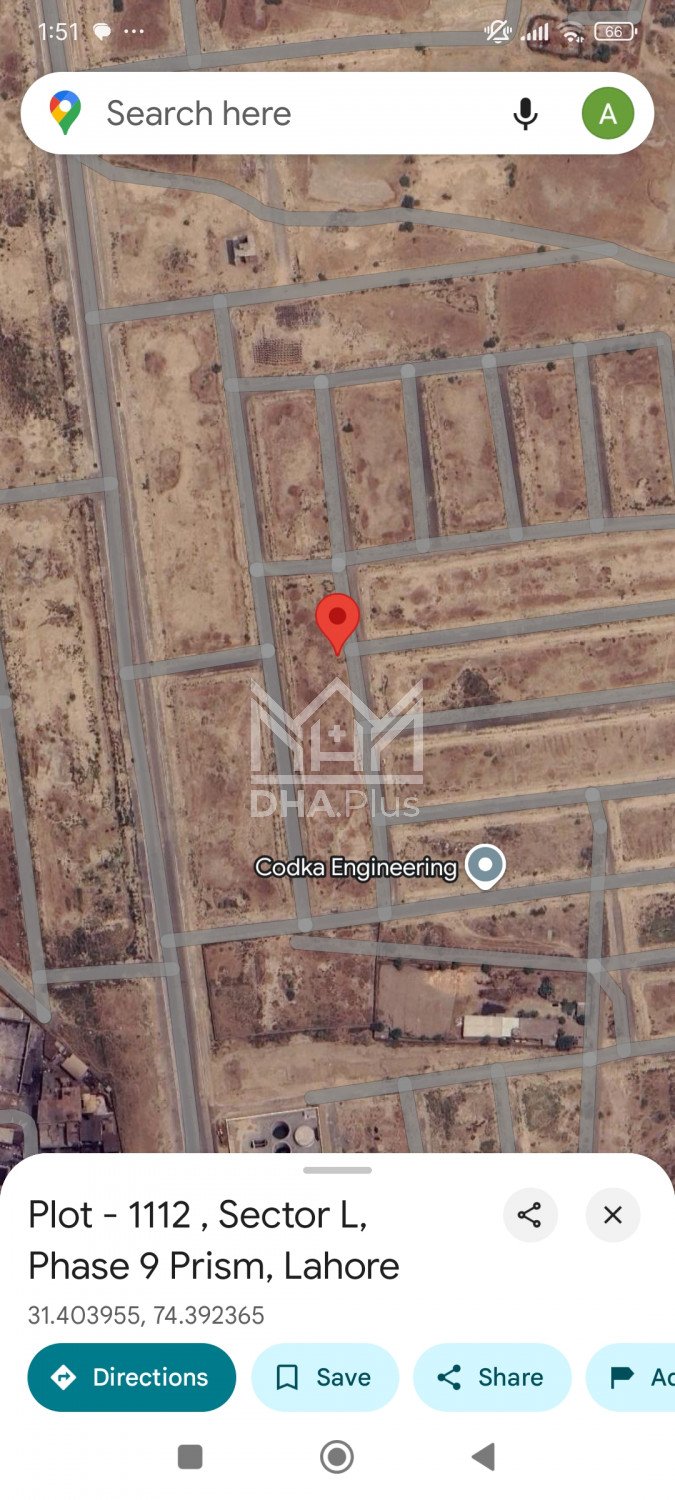Image resolution: width=675 pixels, height=1500 pixels.
Task: Tap the Share chip button
Action: point(492,1377)
